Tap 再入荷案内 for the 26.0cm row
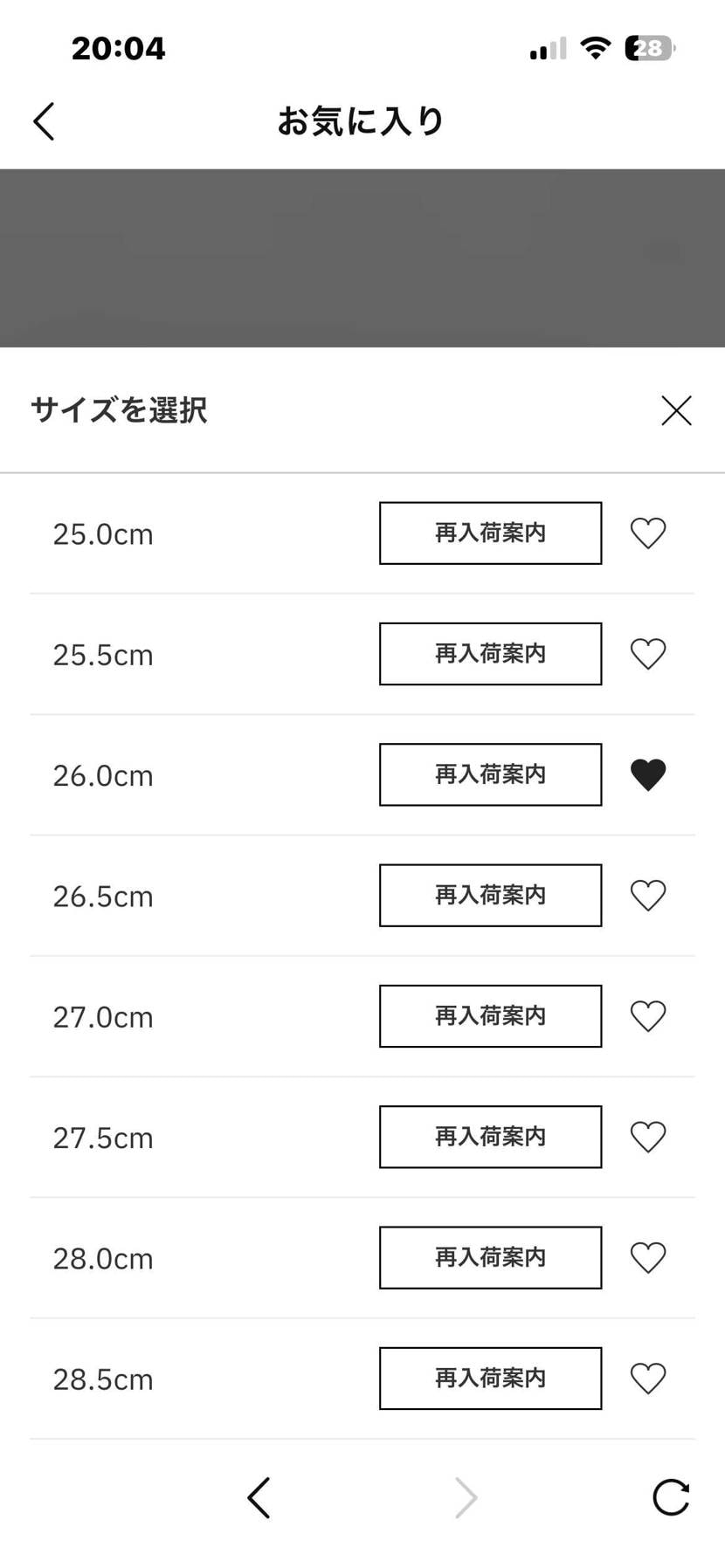The height and width of the screenshot is (1568, 725). [490, 774]
